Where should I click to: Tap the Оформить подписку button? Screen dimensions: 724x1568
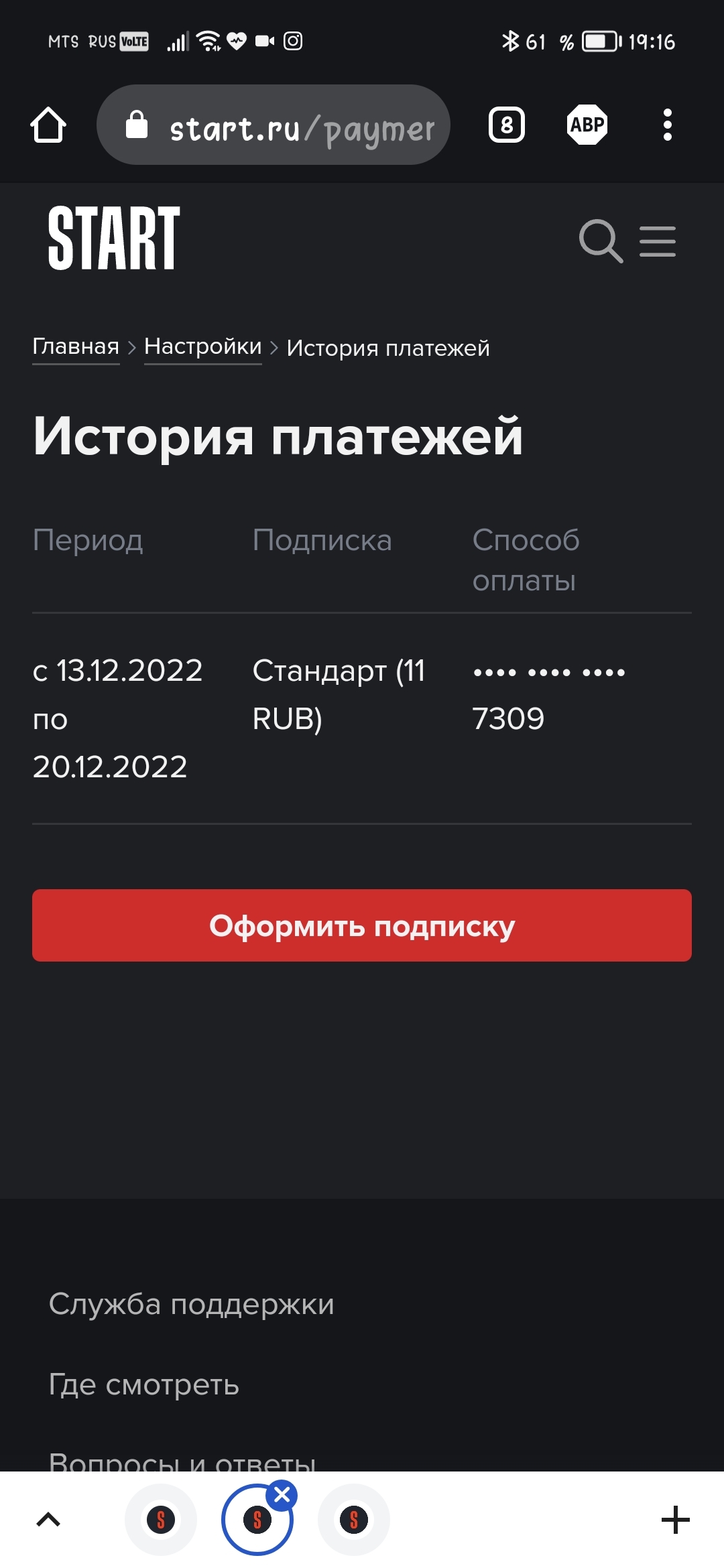[x=362, y=925]
